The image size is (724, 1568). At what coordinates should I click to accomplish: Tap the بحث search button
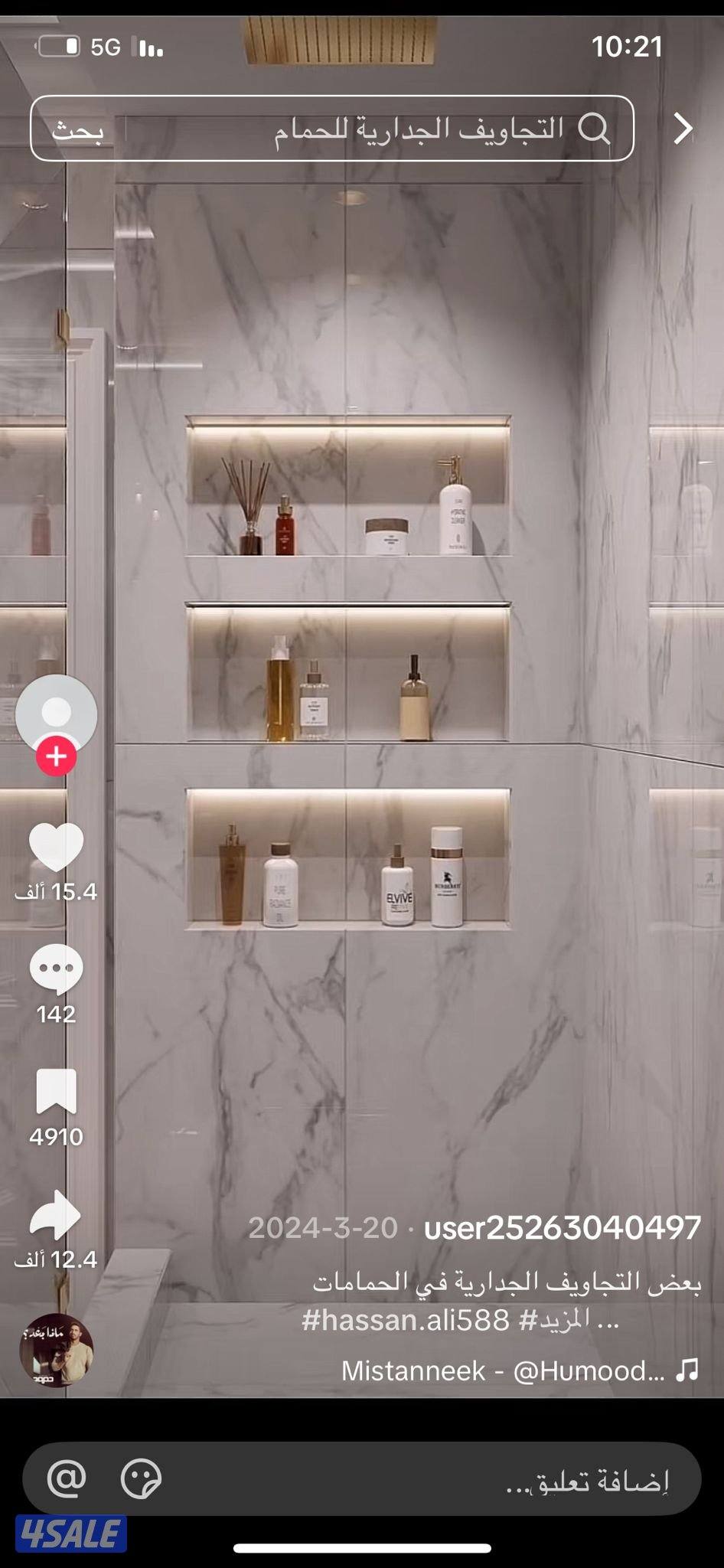click(77, 130)
